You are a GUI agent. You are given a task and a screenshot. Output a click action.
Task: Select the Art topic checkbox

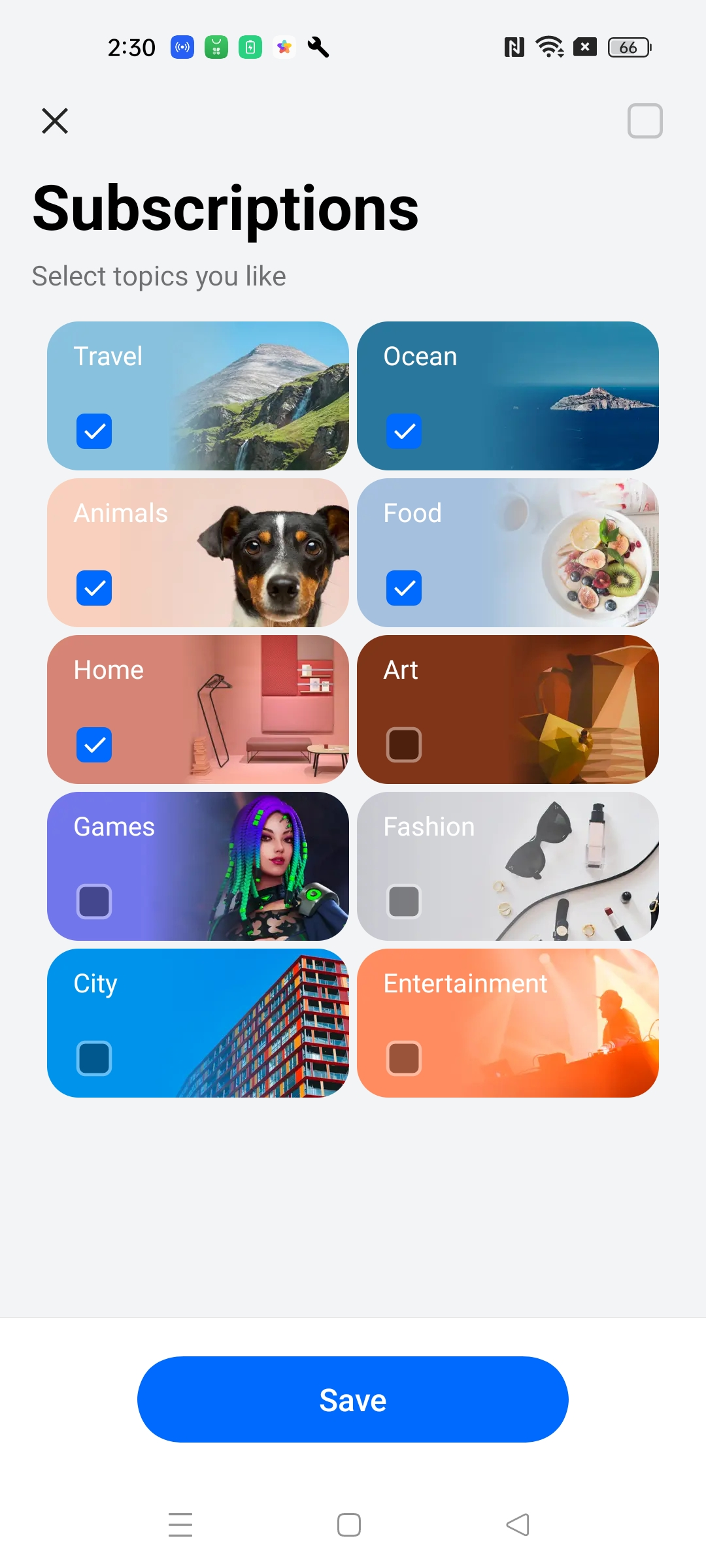(404, 745)
